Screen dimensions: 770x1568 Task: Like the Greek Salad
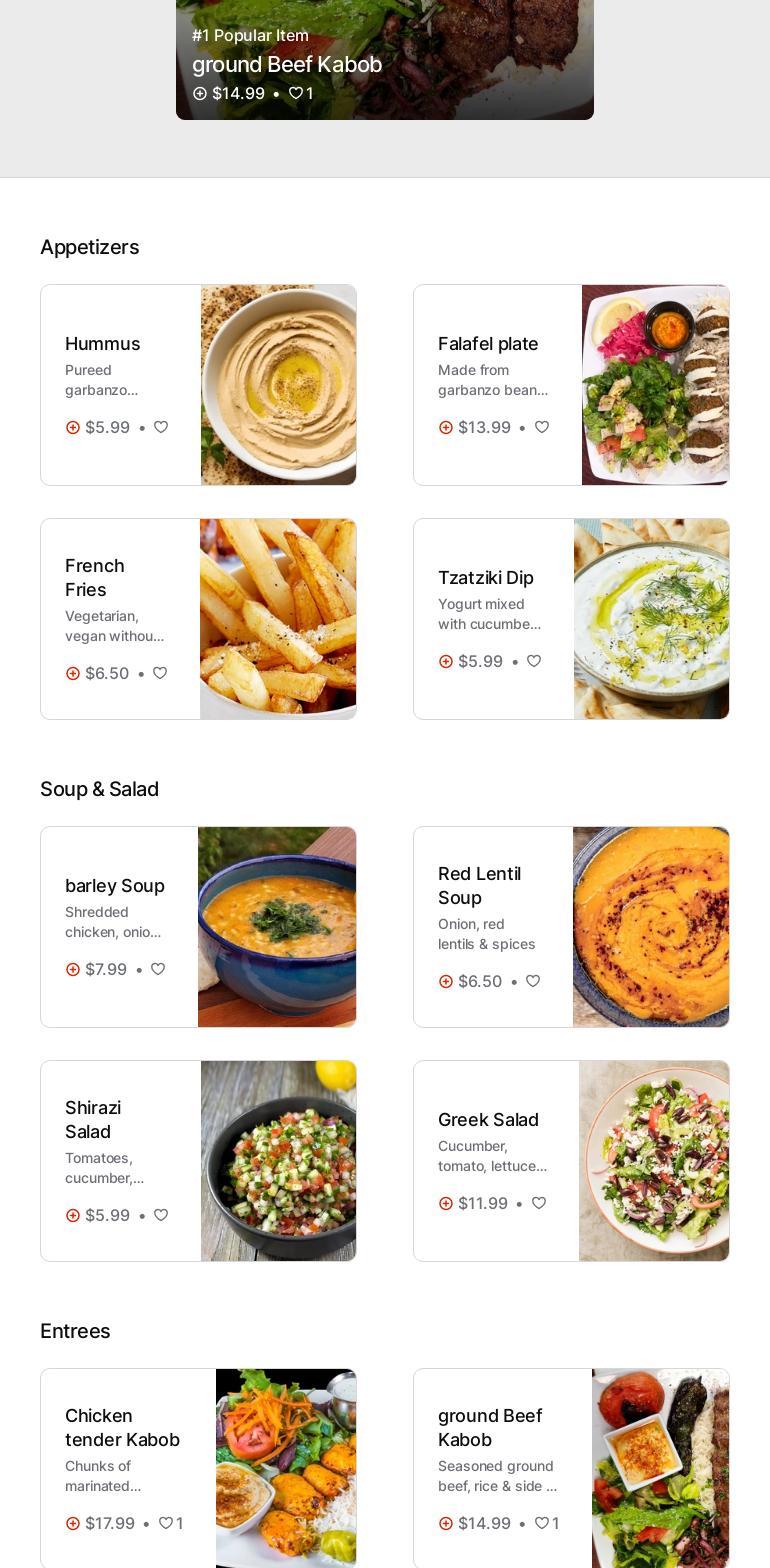(x=539, y=1203)
